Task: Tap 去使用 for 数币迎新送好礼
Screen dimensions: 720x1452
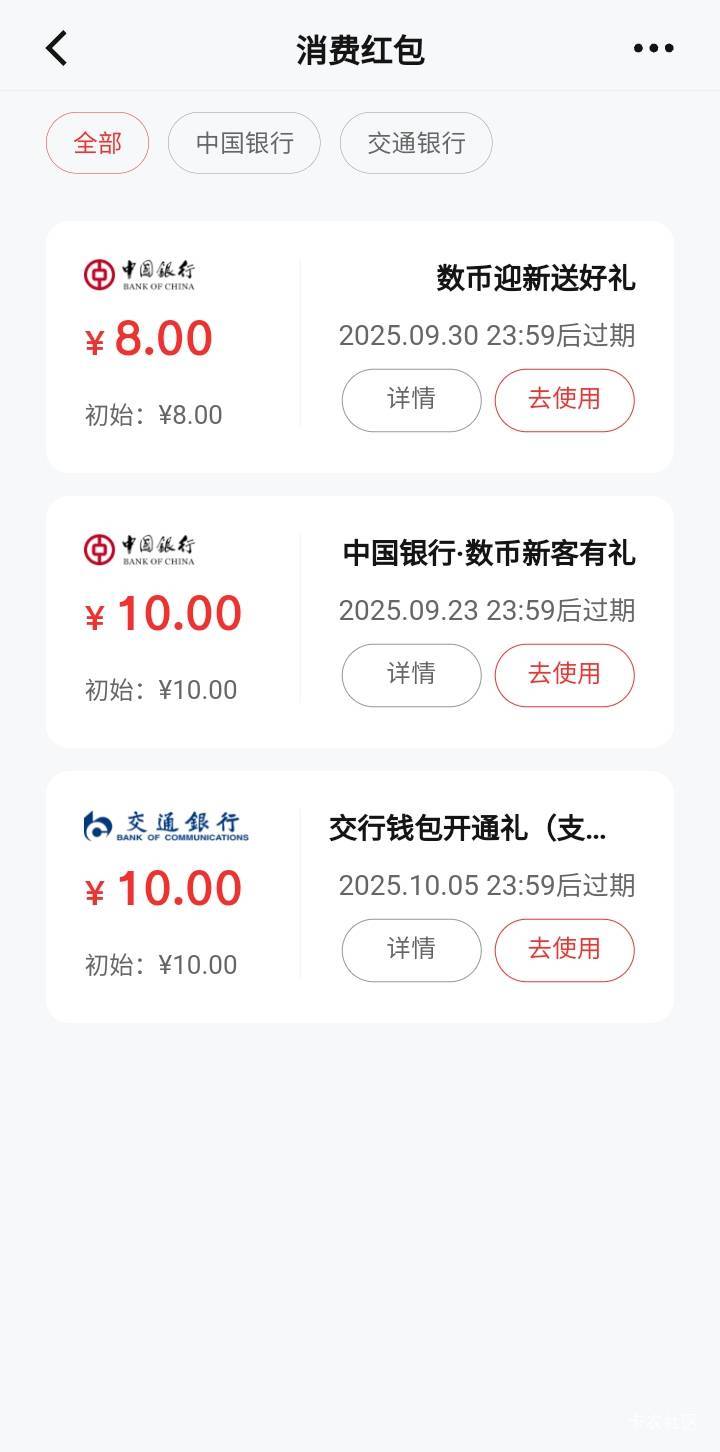Action: click(564, 400)
